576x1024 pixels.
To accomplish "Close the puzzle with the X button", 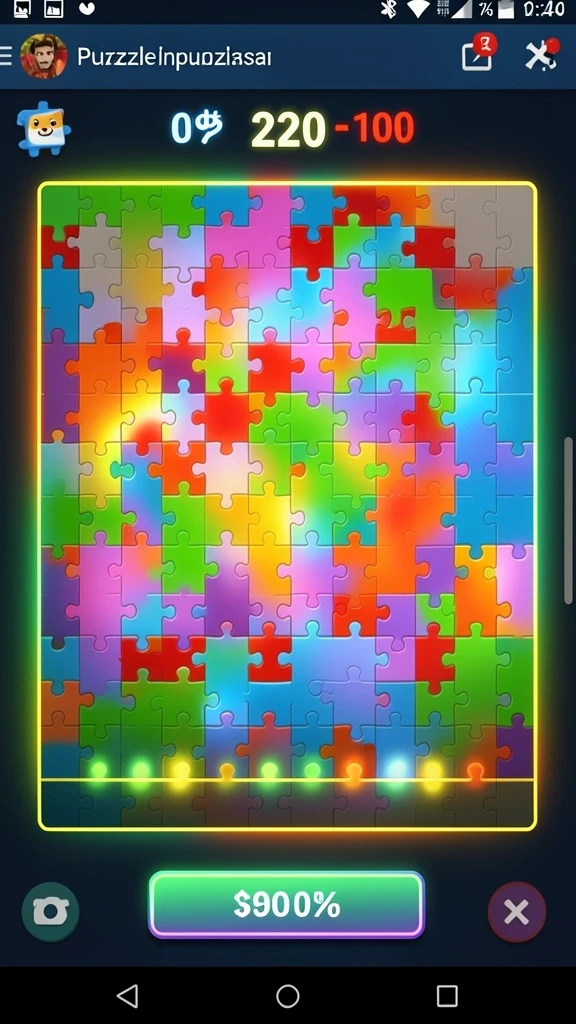I will pos(517,912).
